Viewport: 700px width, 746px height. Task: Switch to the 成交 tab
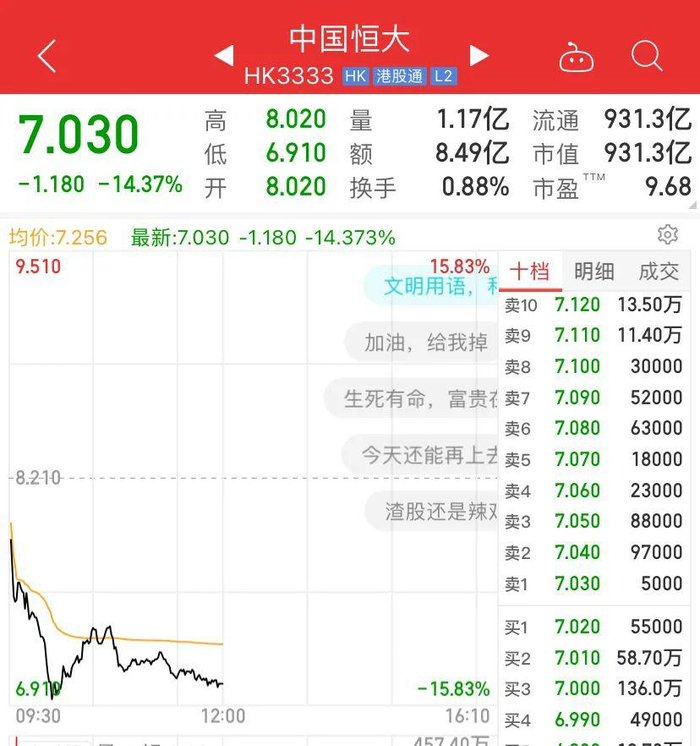659,272
